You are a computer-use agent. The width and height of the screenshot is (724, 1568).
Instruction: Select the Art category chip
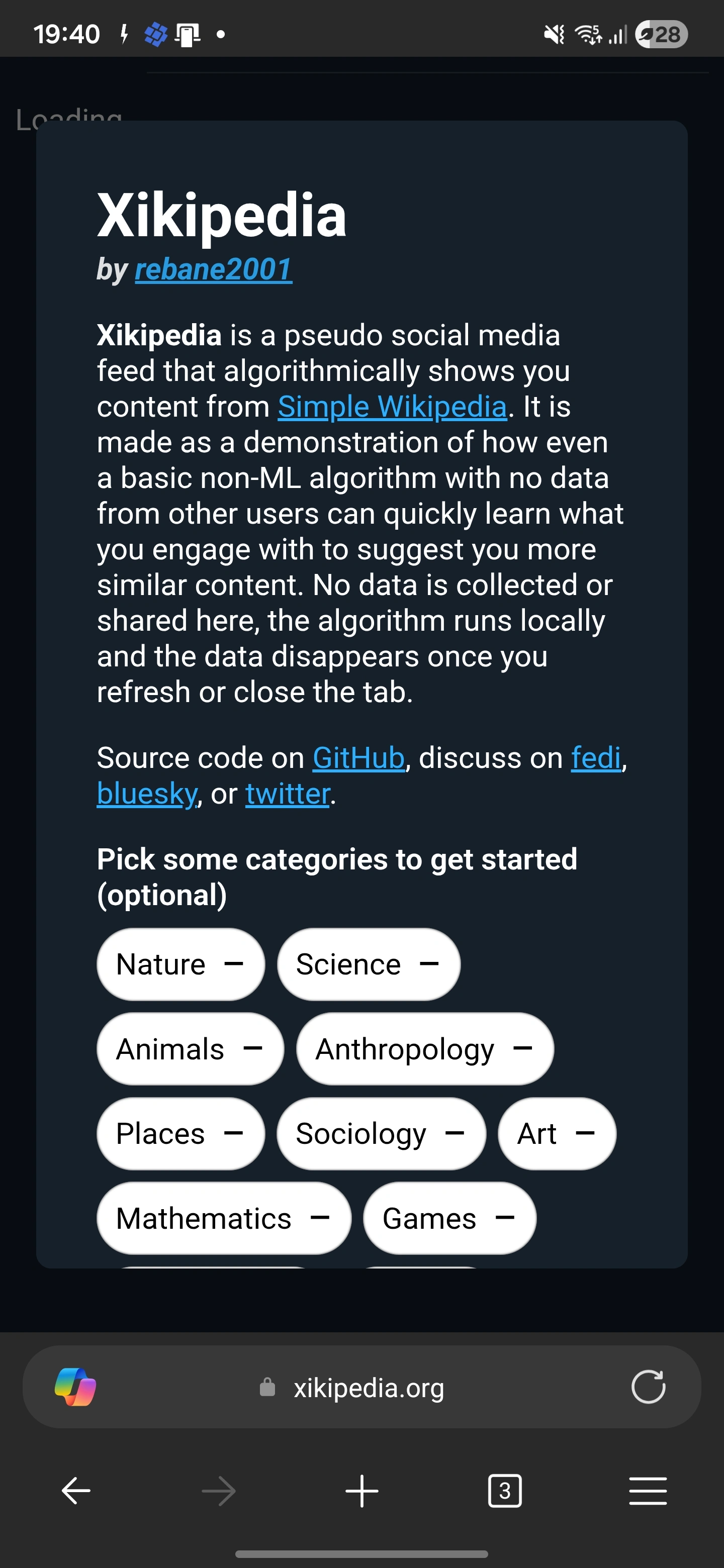(x=557, y=1133)
